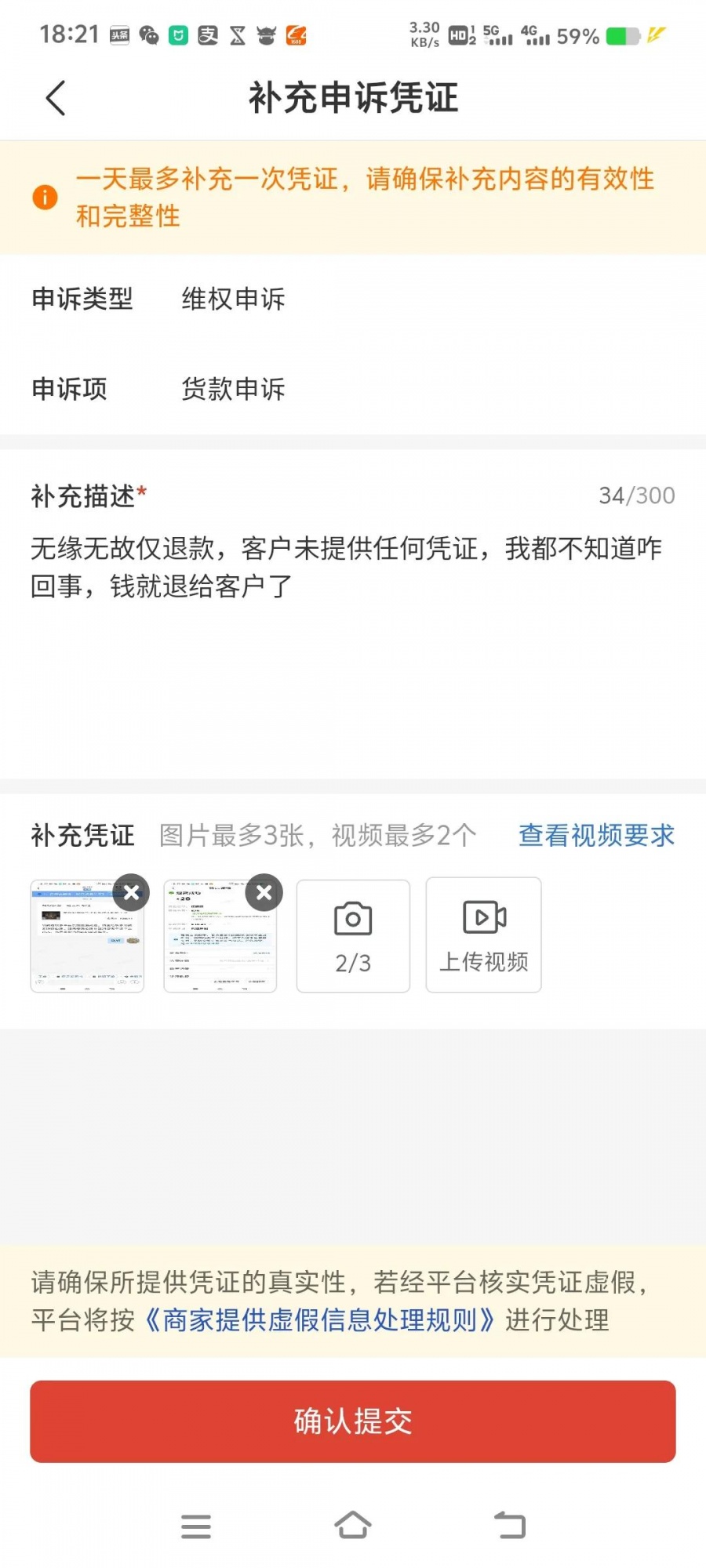Open recent apps from system navigation bar
This screenshot has height=1568, width=706.
coord(196,1526)
